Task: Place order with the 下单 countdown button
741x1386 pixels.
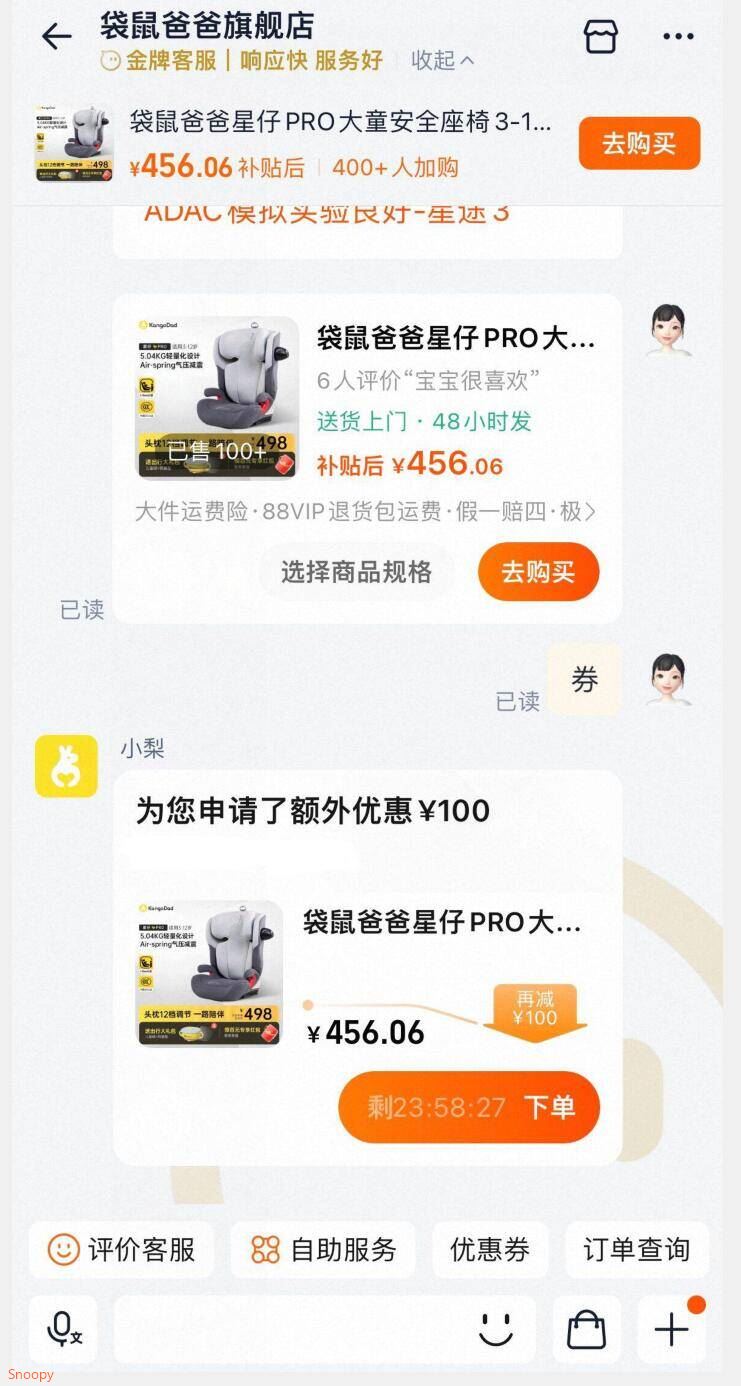Action: click(x=469, y=1107)
